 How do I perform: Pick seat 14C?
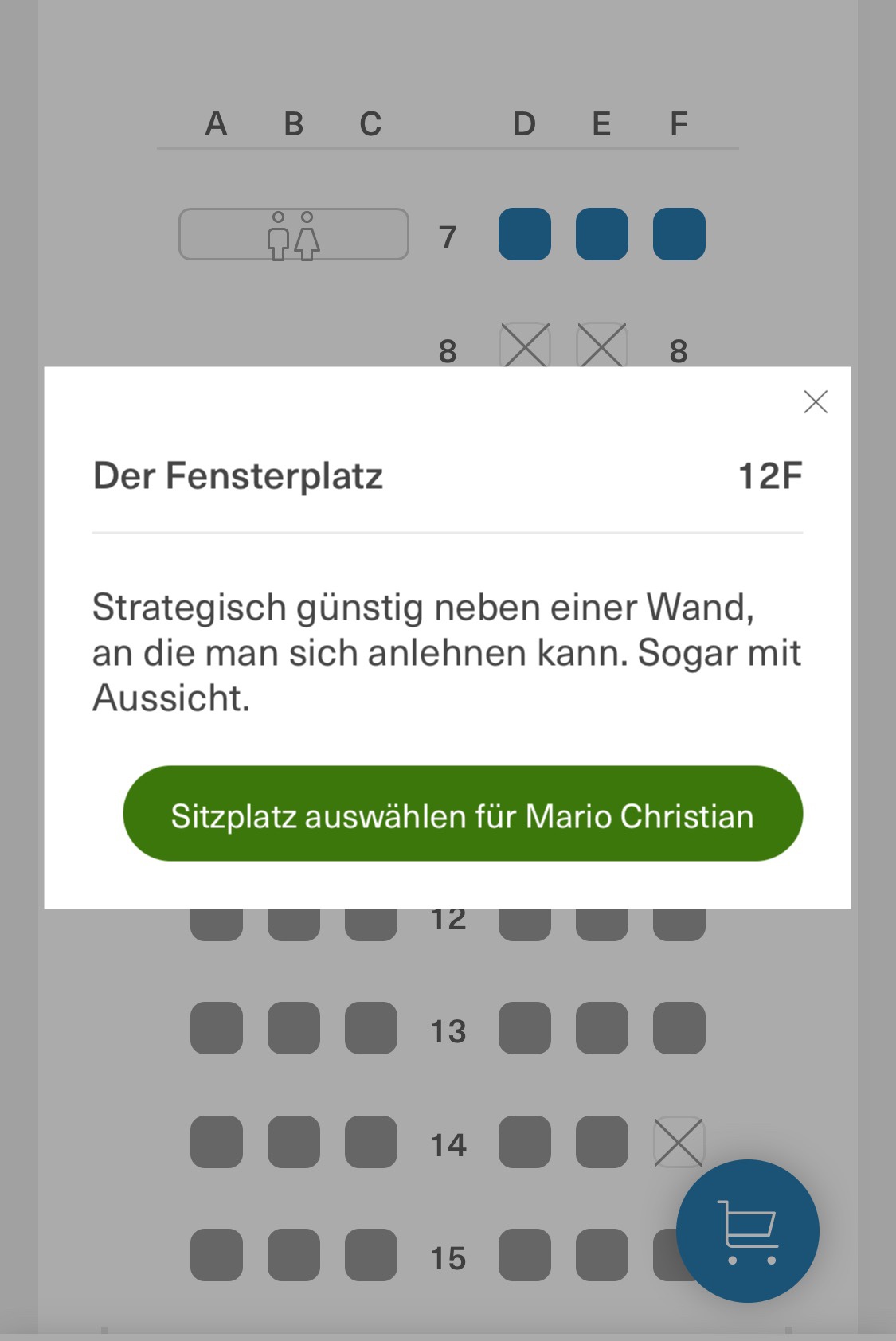click(371, 1142)
